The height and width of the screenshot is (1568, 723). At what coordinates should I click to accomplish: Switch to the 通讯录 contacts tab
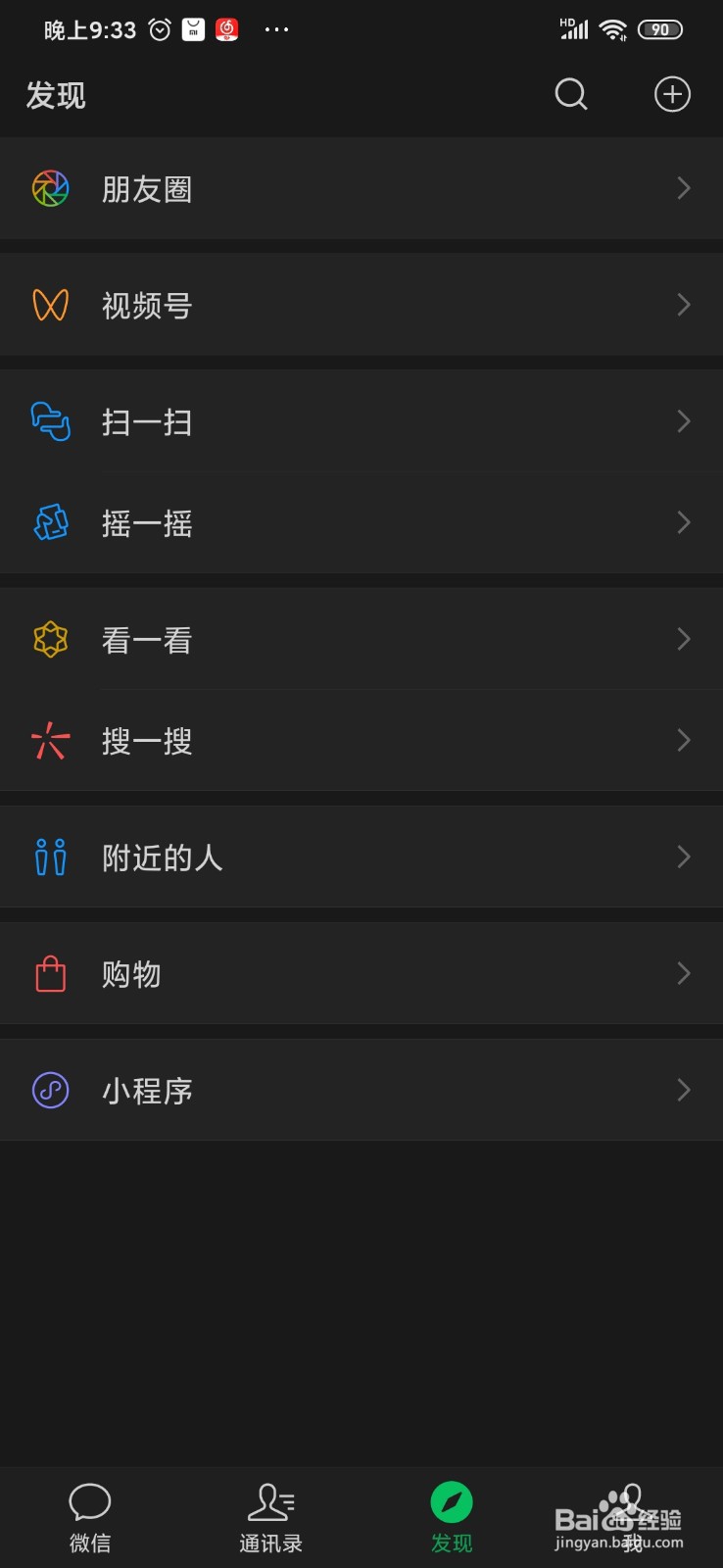pos(271,1518)
